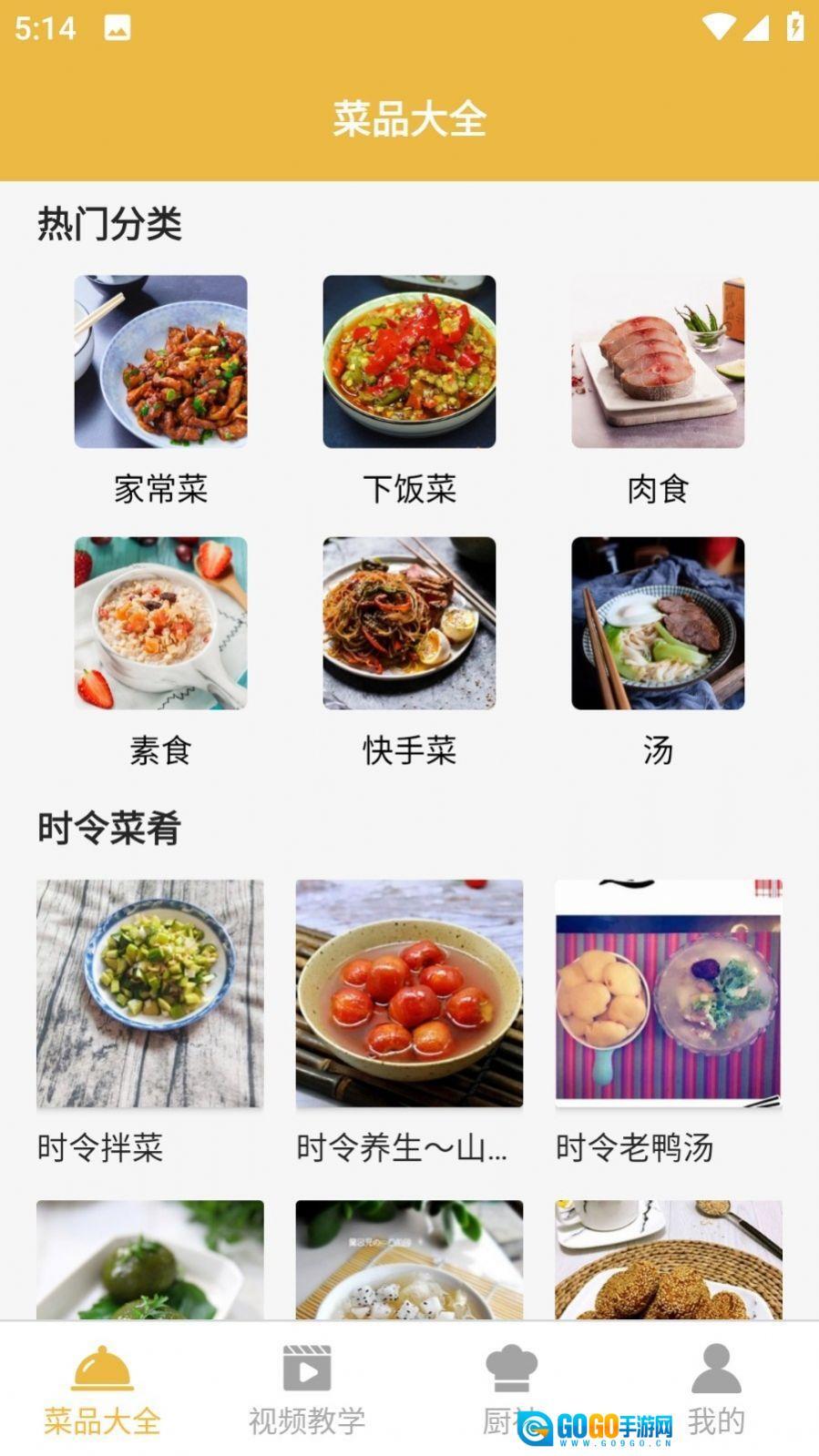Screen dimensions: 819x1456
Task: Tap the 时令菜肴 section header
Action: pyautogui.click(x=109, y=826)
